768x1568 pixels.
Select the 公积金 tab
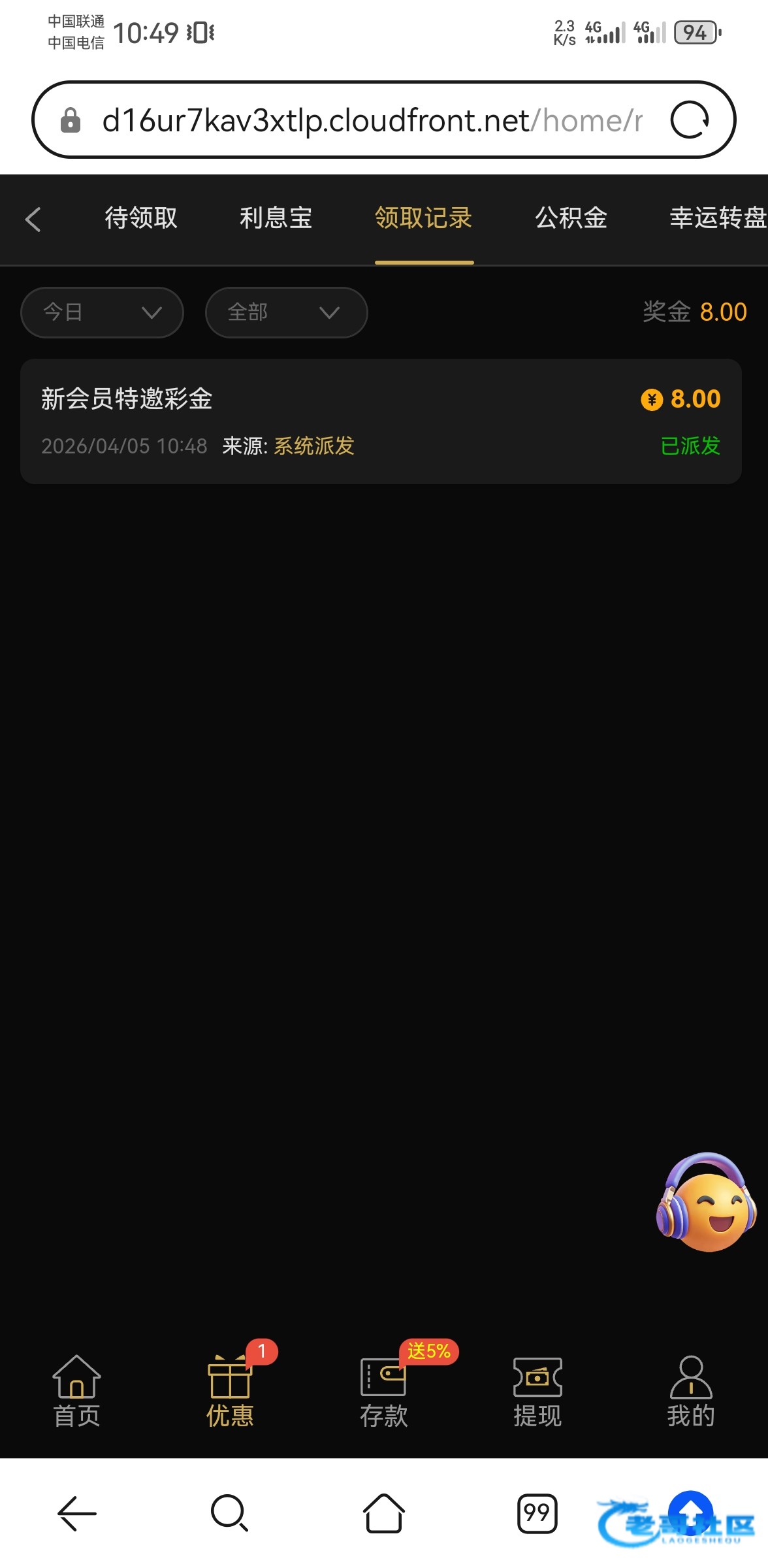(x=571, y=218)
